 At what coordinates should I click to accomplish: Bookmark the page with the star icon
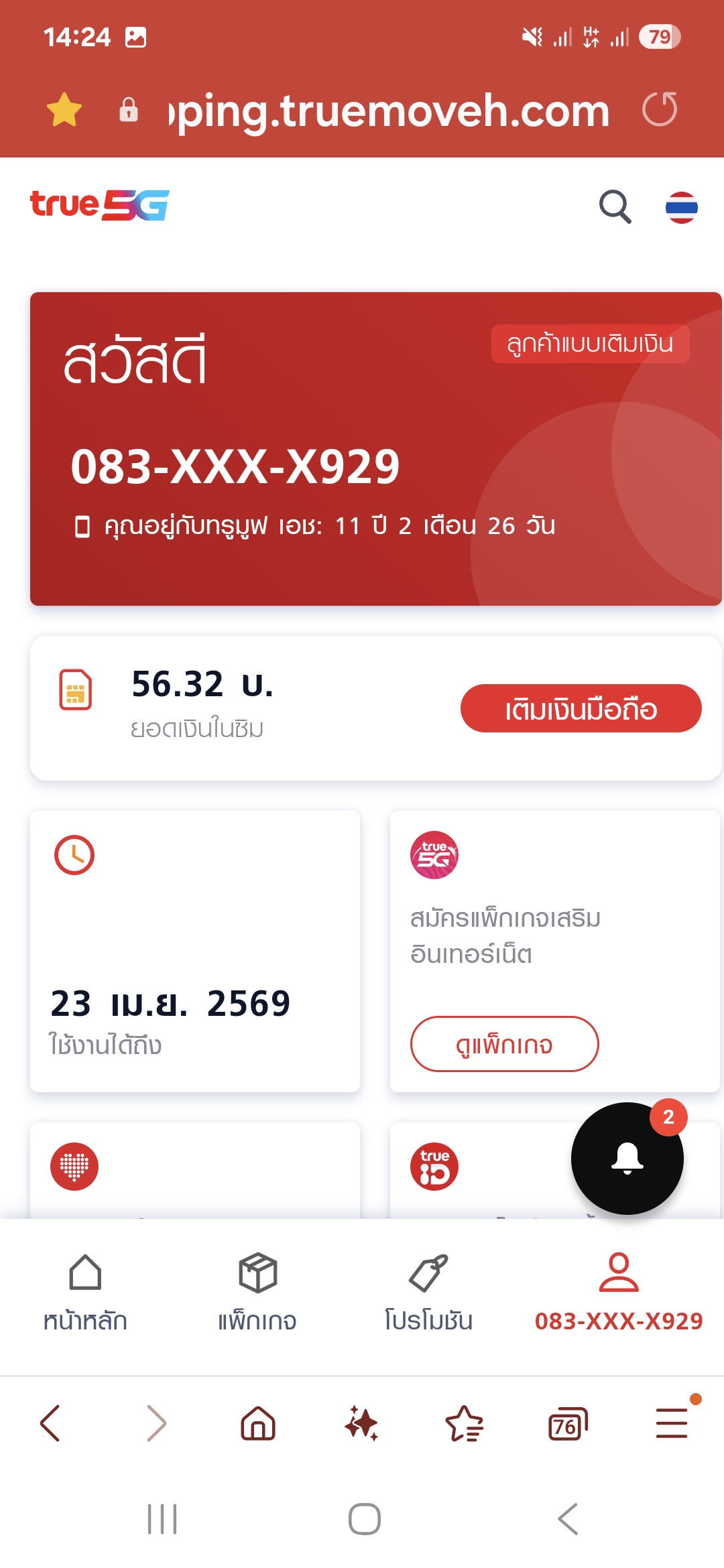pyautogui.click(x=64, y=110)
